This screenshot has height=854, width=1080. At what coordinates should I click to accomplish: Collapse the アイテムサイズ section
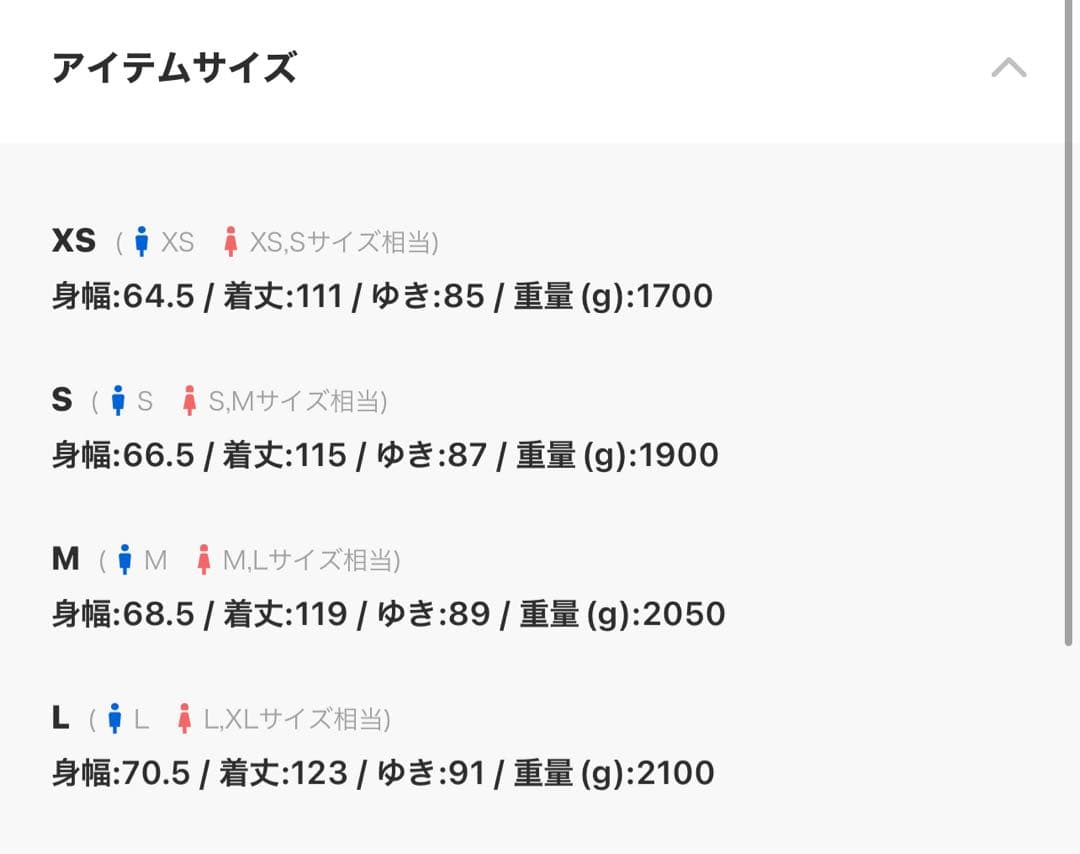click(x=1008, y=68)
